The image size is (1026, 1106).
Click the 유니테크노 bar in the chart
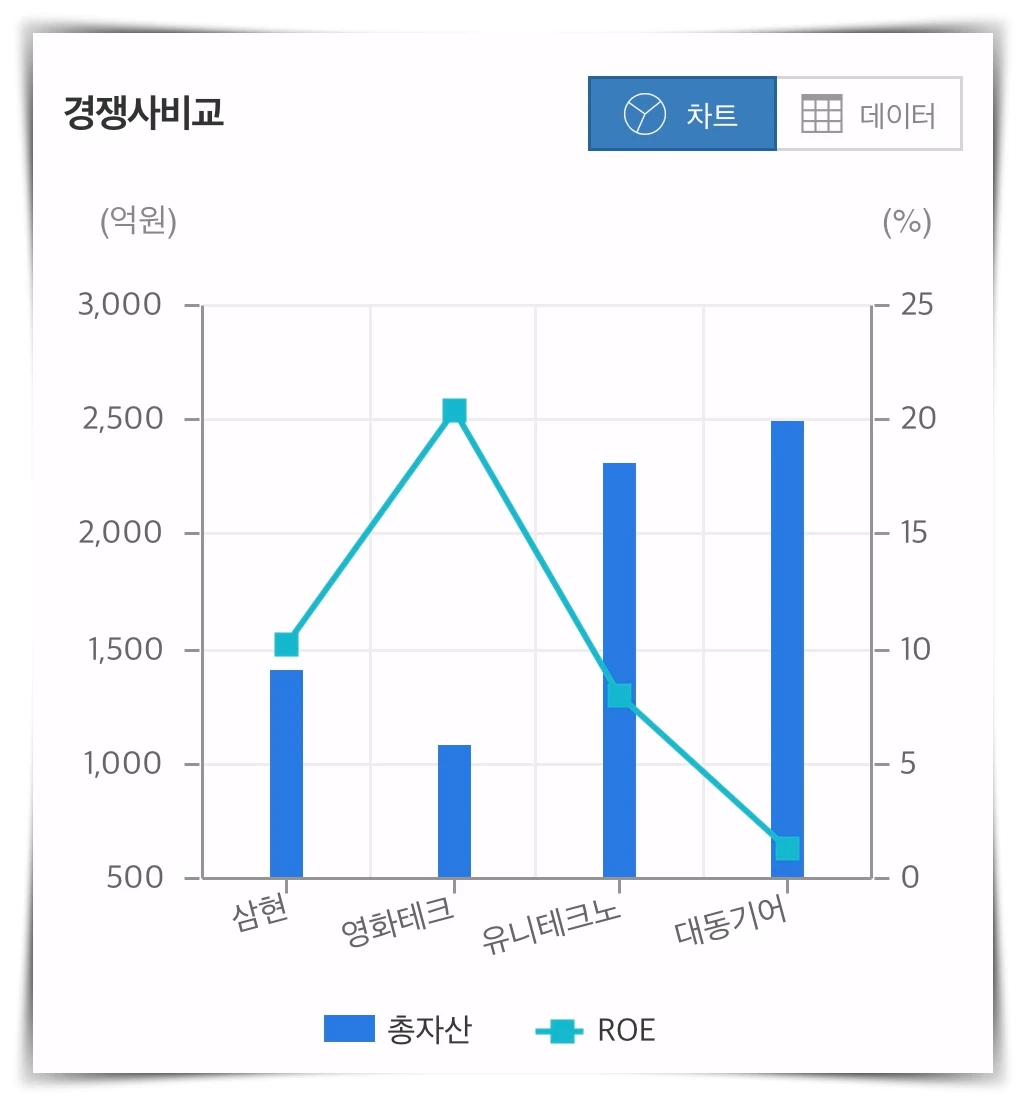[618, 670]
